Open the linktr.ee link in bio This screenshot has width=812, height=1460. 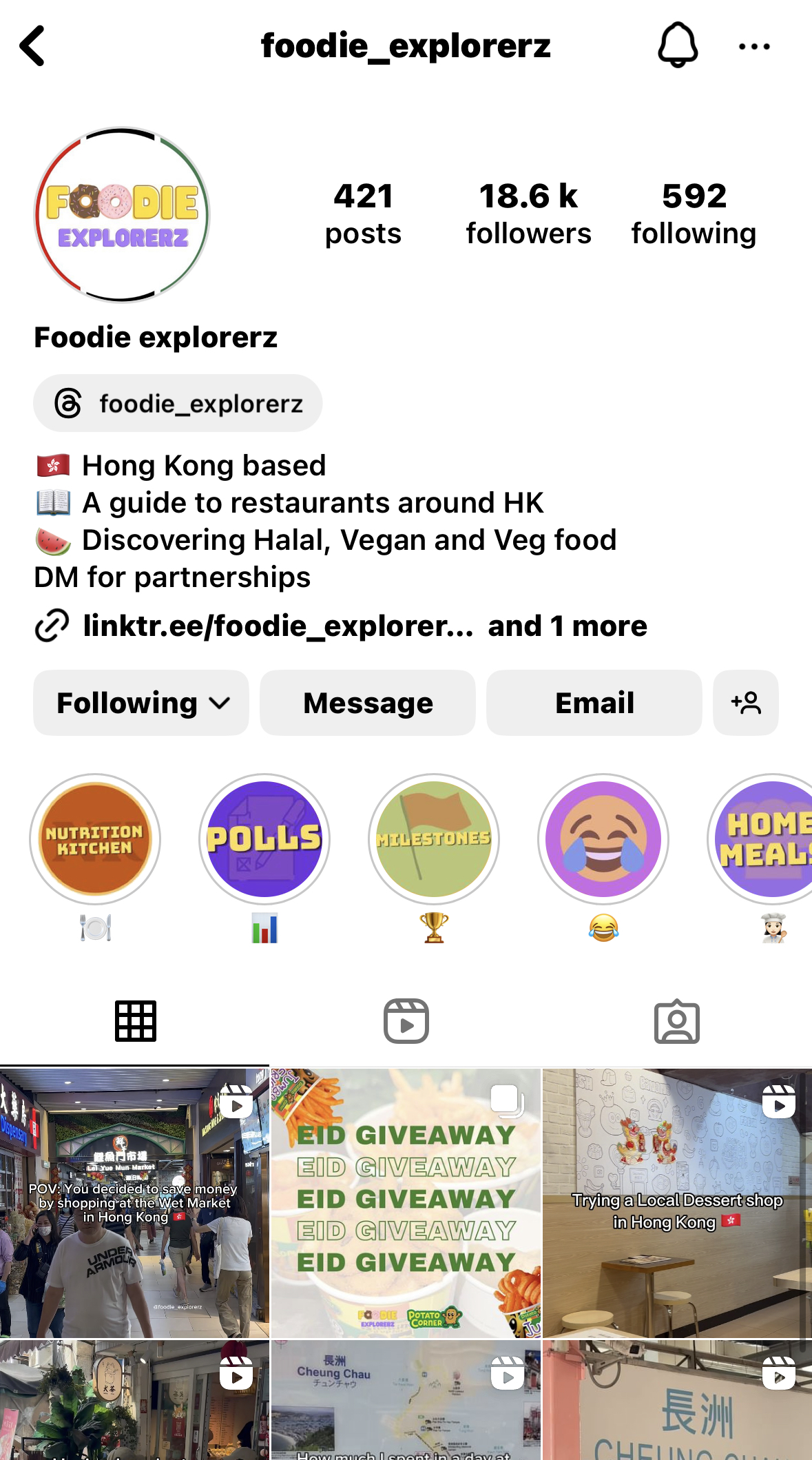(x=278, y=626)
